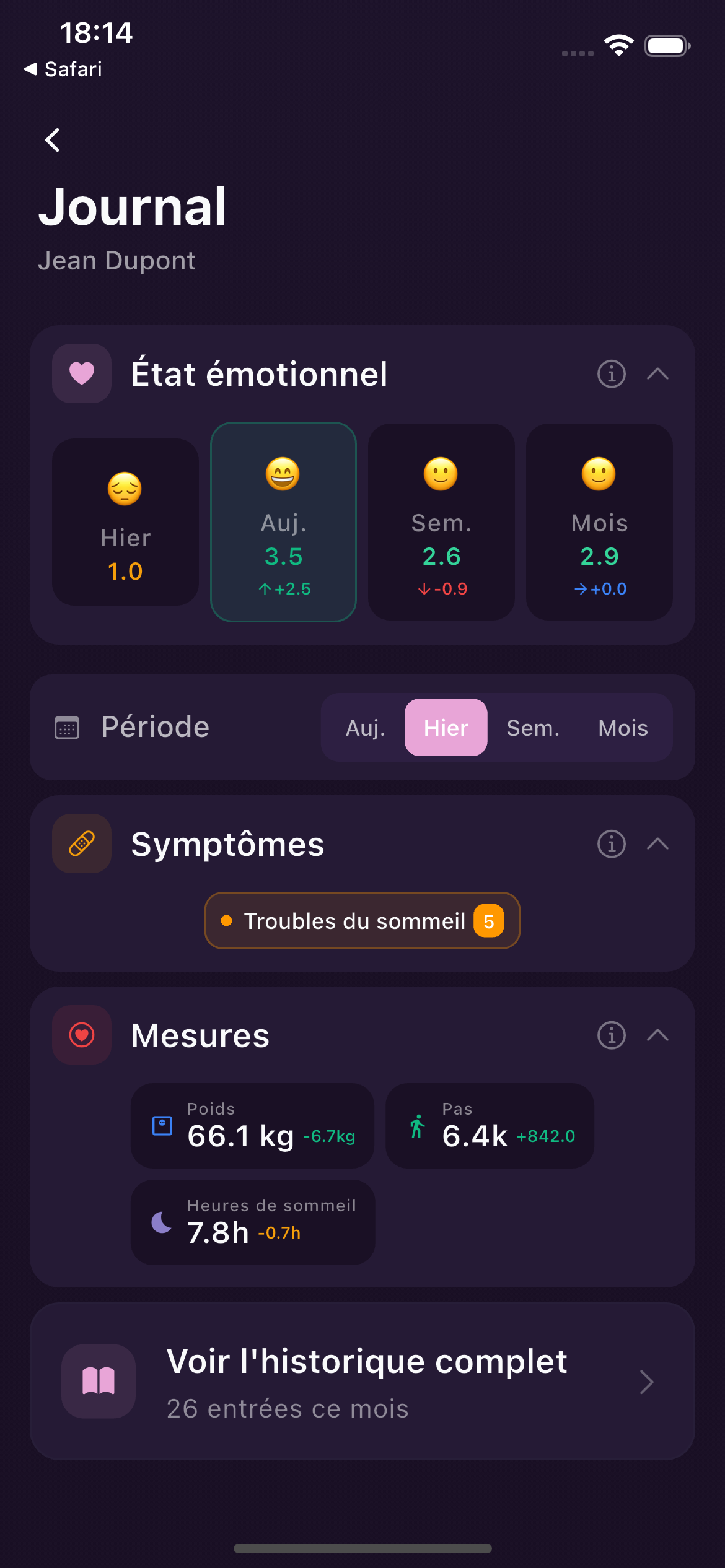
Task: Click the orange badge showing 5 on the symptom
Action: point(489,921)
